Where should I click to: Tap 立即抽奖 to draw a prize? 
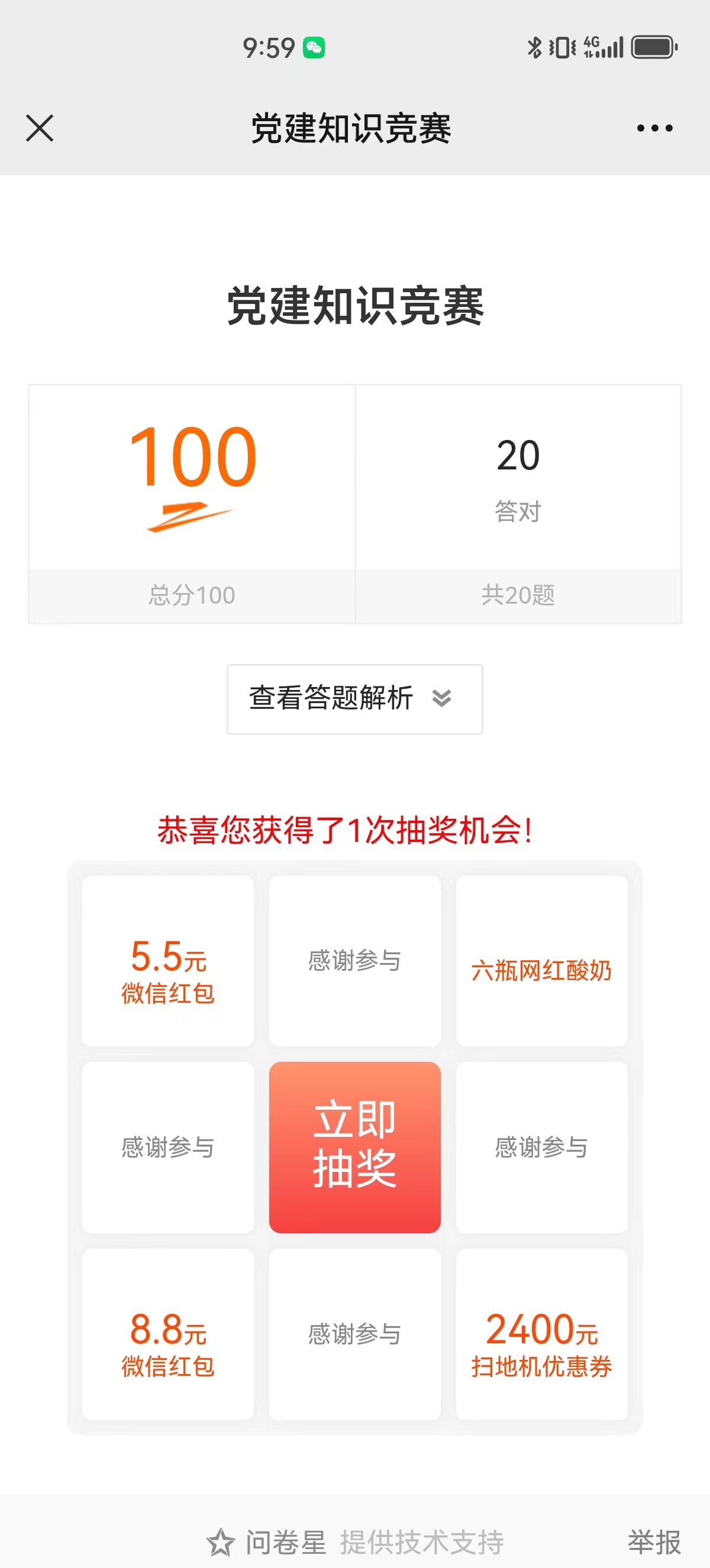[354, 1147]
